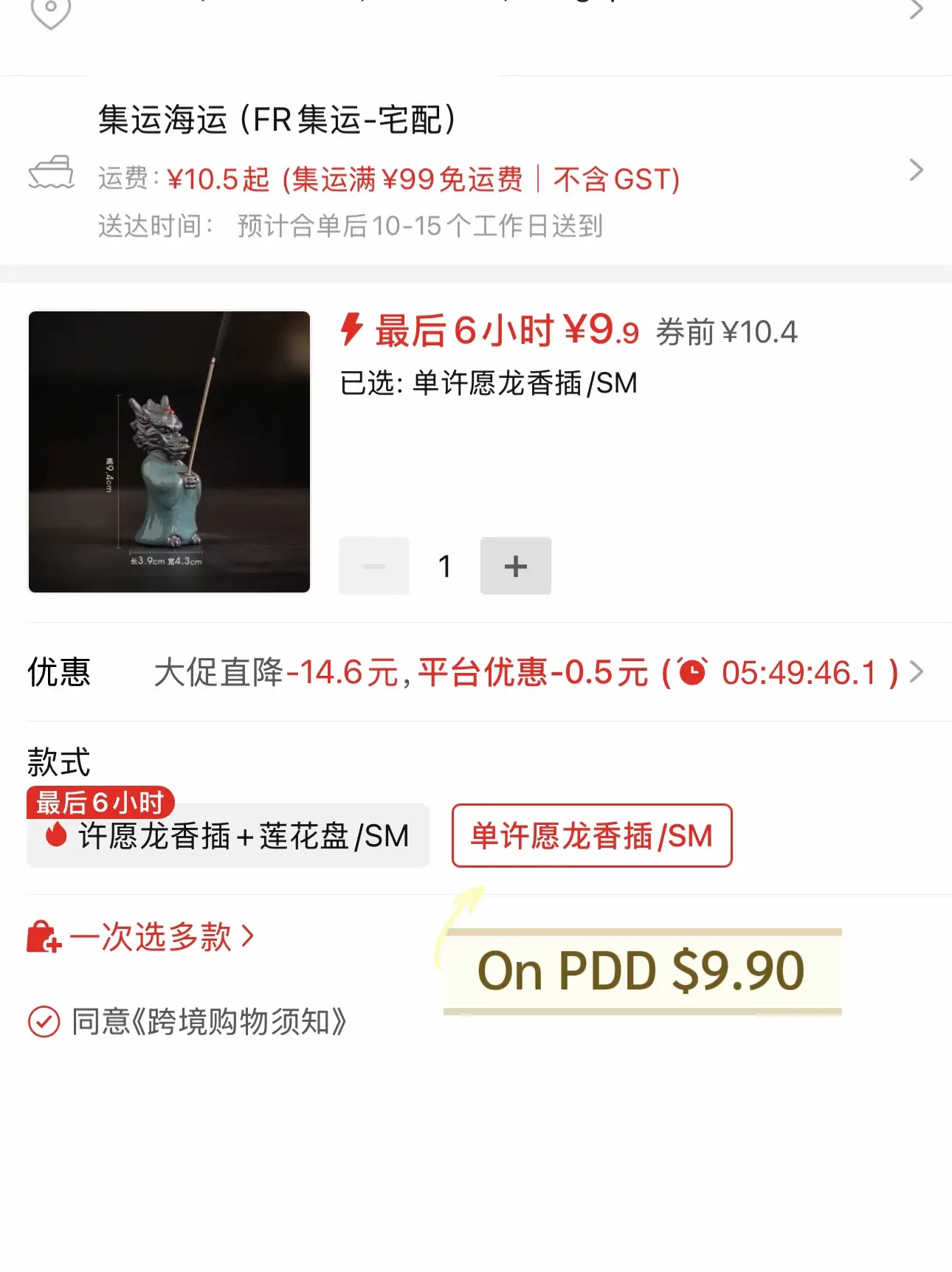Select the 单许愿龙香插/SM style
Image resolution: width=952 pixels, height=1272 pixels.
click(591, 836)
